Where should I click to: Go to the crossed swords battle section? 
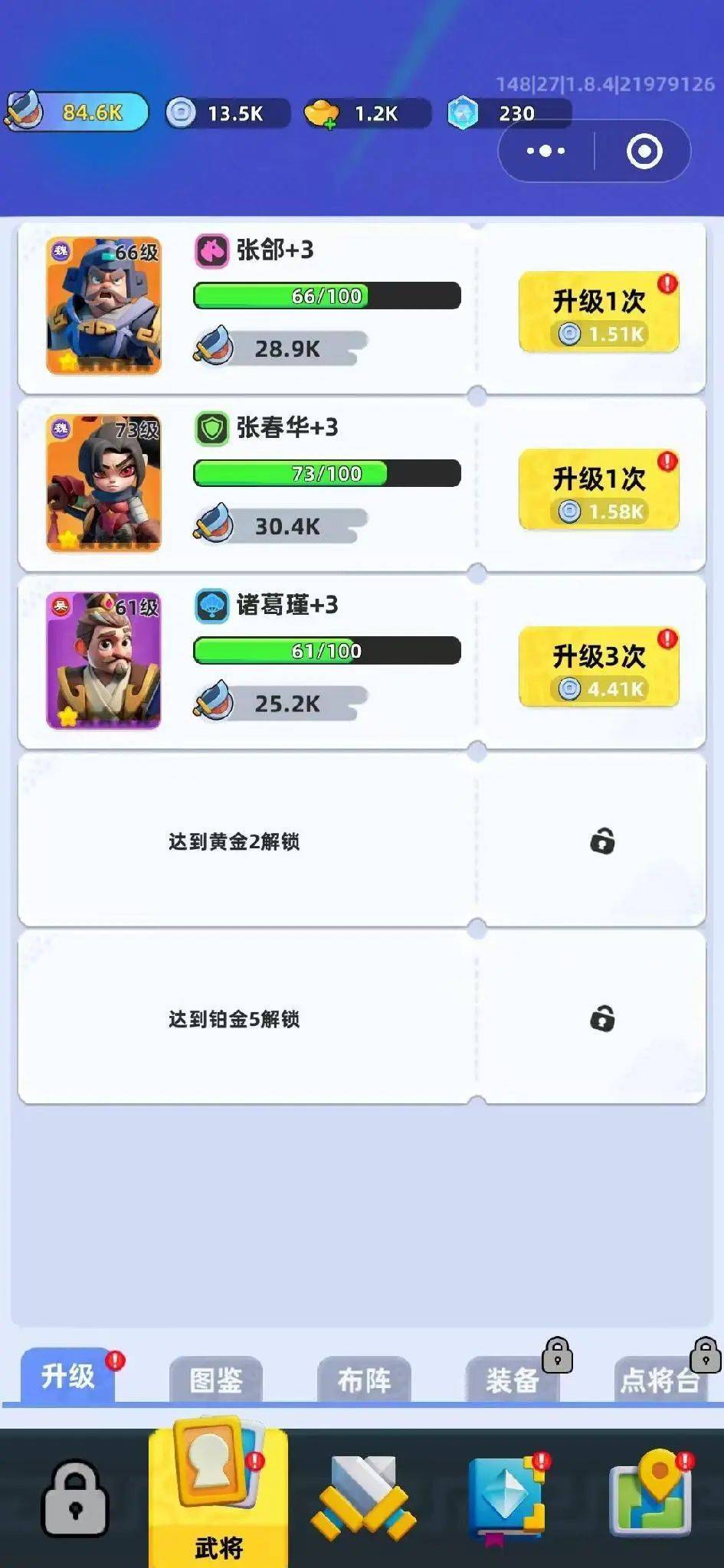point(363,1499)
